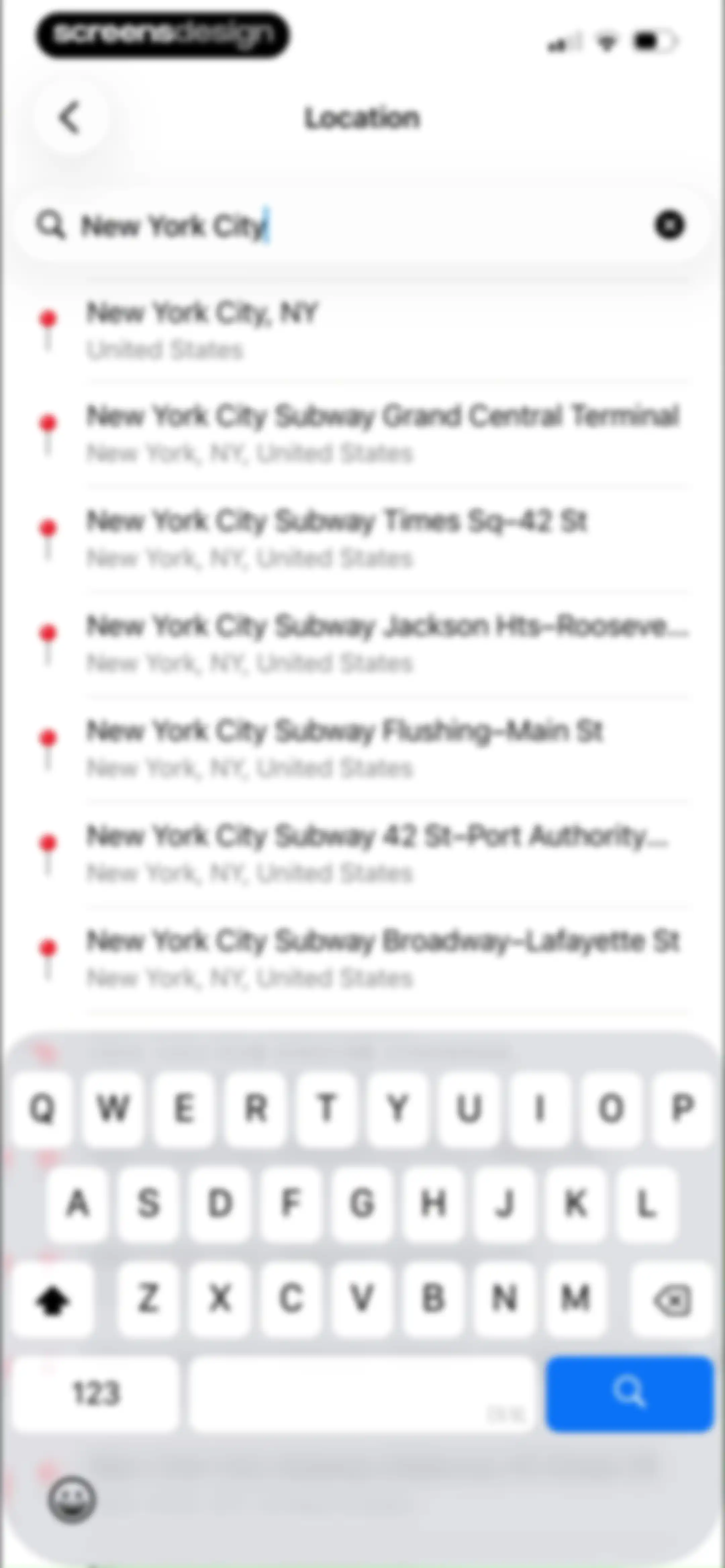Clear the New York City search text
This screenshot has height=1568, width=725.
[670, 225]
